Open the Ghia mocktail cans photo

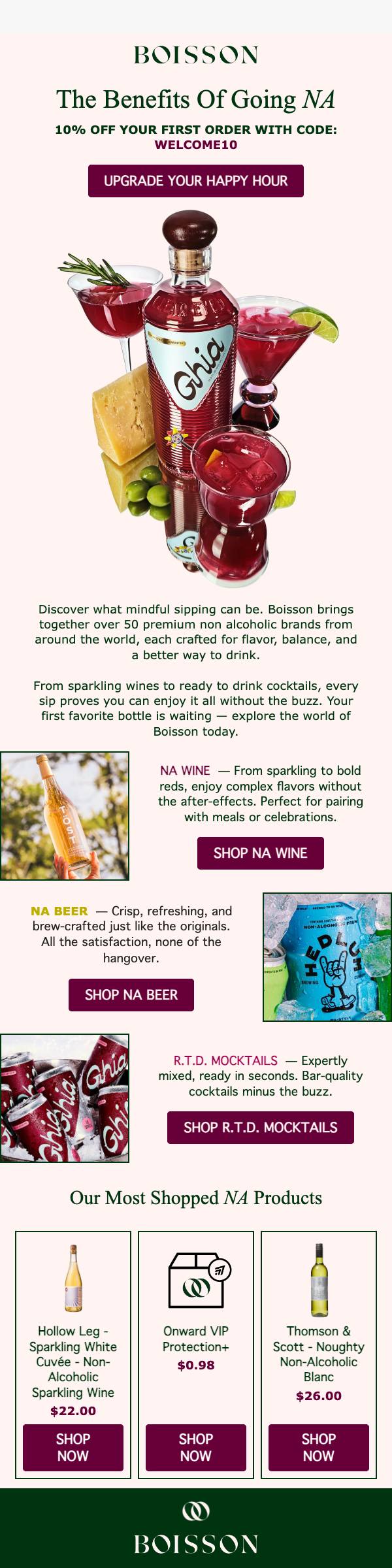(65, 1098)
